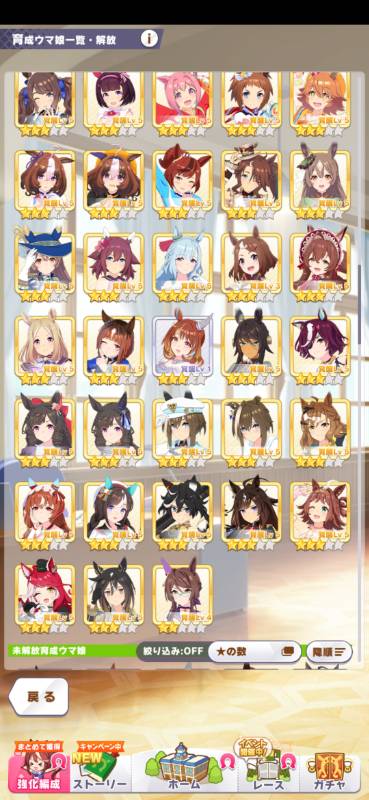369x800 pixels.
Task: Switch to the 強化編成 tab
Action: click(36, 768)
